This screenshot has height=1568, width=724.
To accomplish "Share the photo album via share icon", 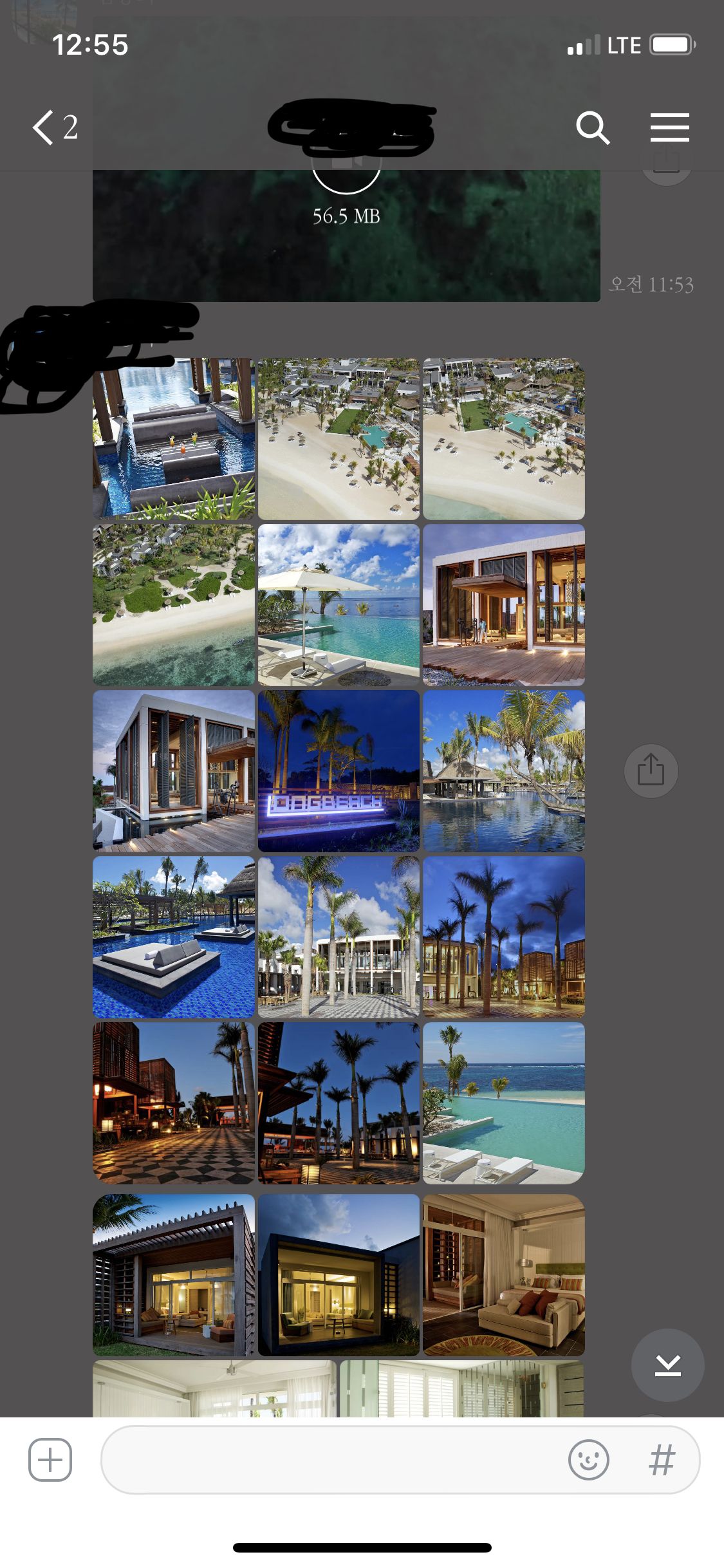I will point(651,770).
